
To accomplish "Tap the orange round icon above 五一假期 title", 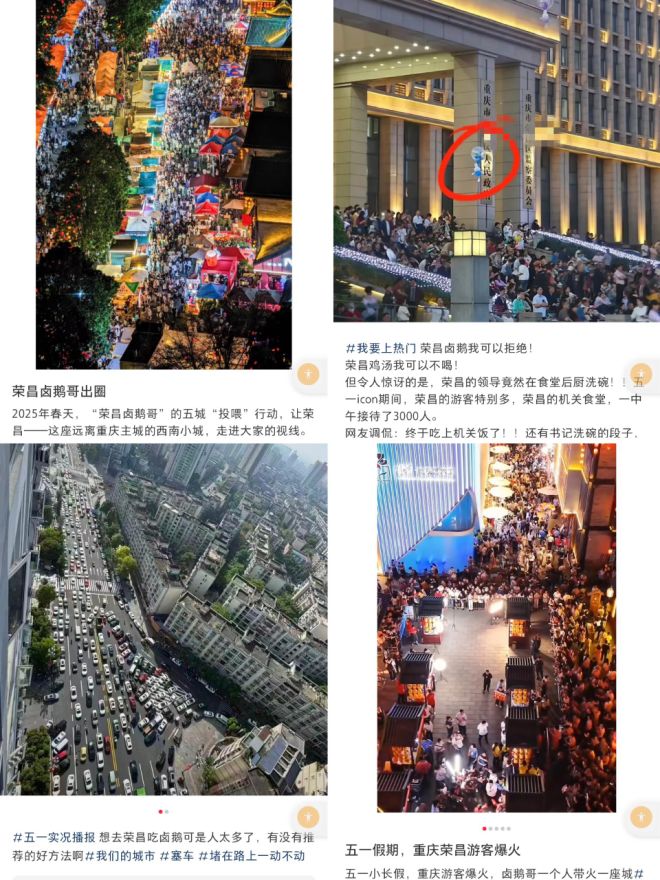I will [x=641, y=816].
